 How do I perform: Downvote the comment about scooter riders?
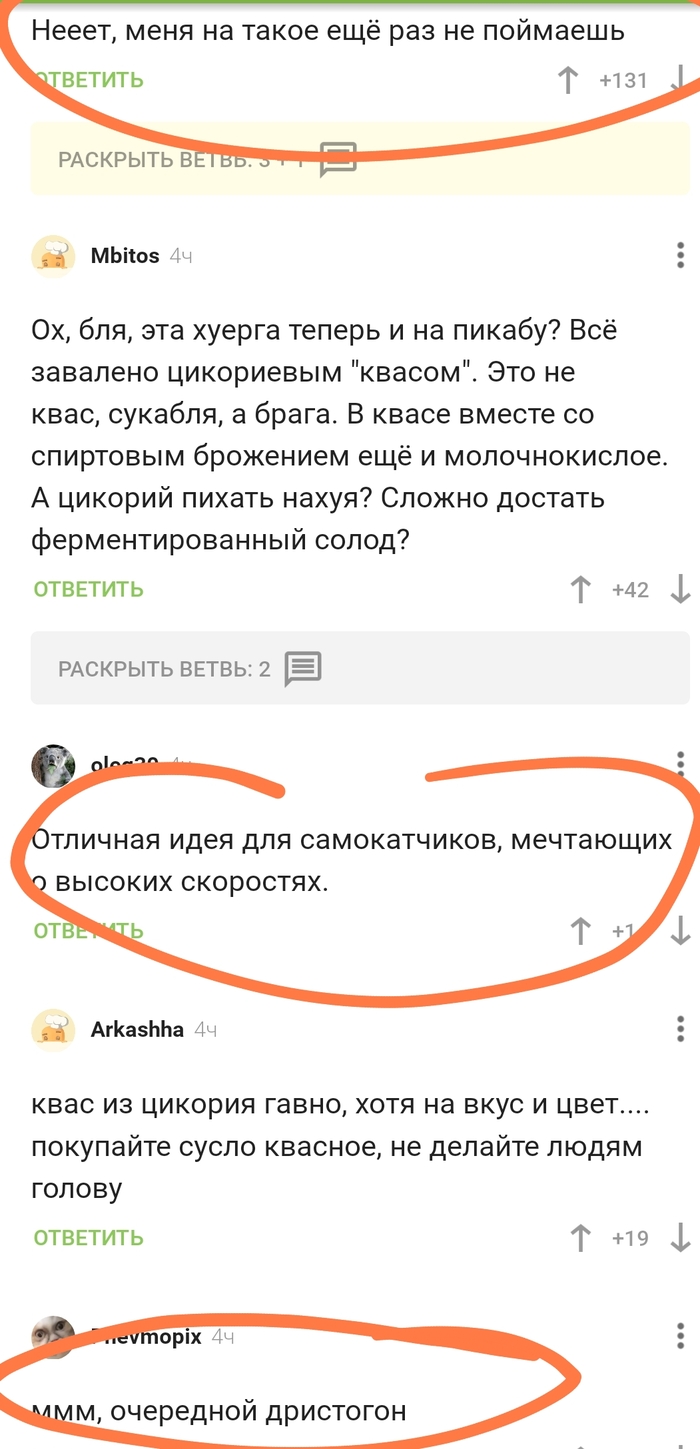[x=680, y=931]
